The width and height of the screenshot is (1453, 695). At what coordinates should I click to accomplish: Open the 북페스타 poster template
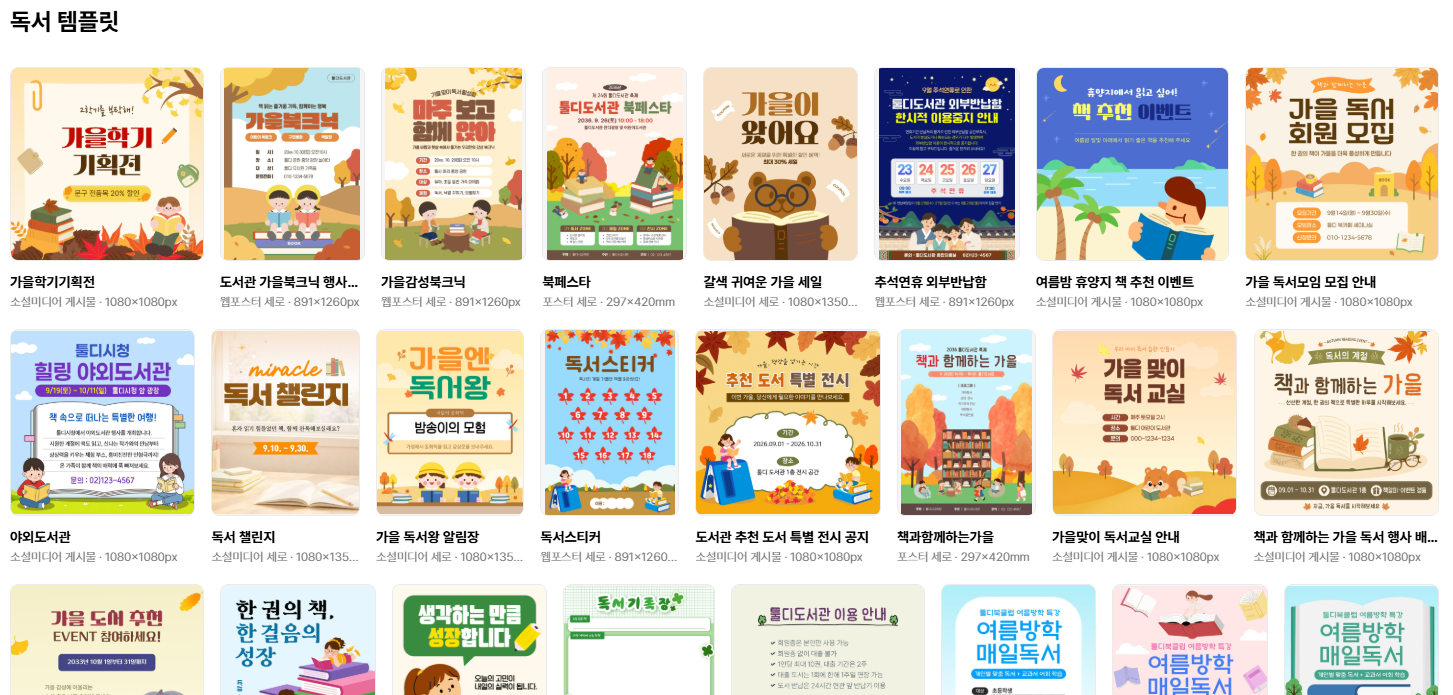614,164
